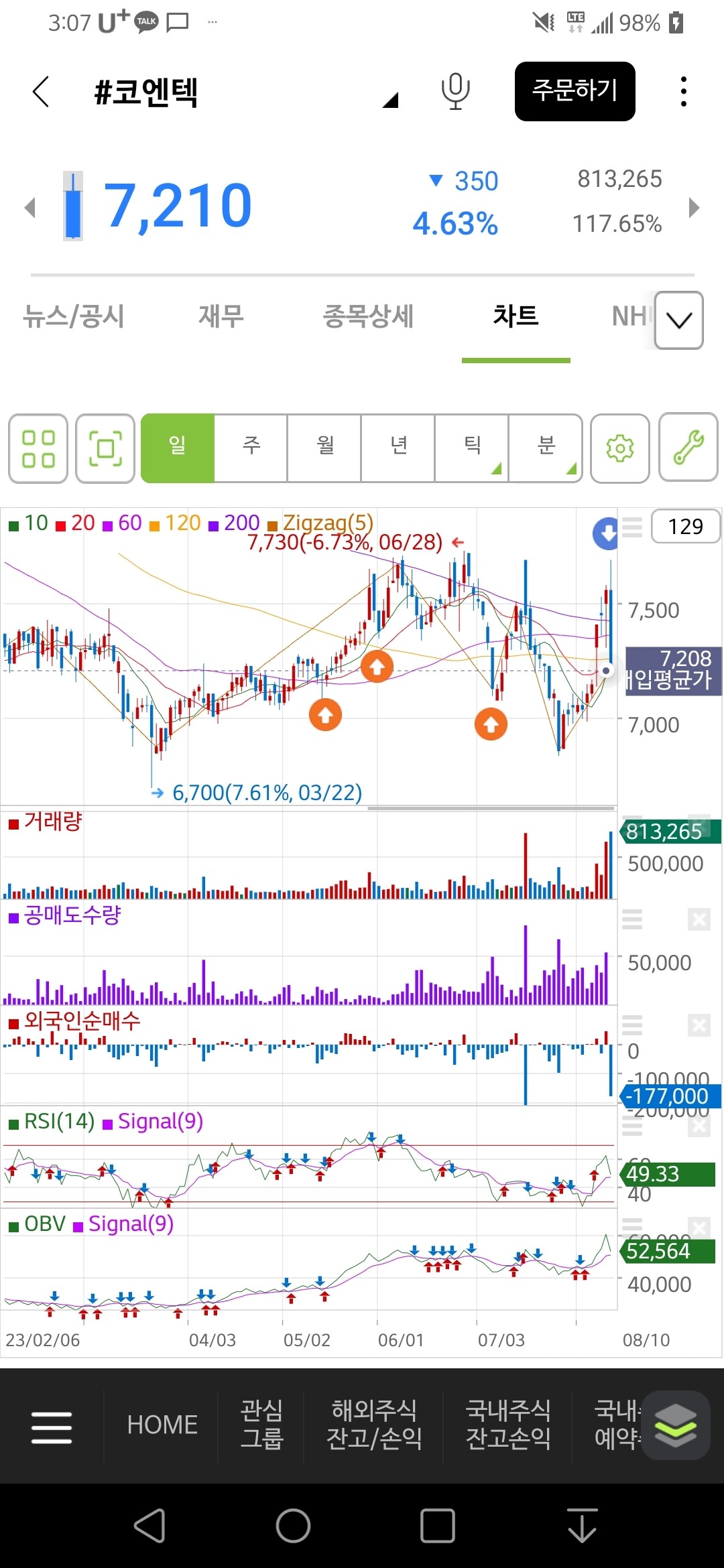724x1568 pixels.
Task: Remove the 공매도수량 indicator panel
Action: [x=699, y=919]
